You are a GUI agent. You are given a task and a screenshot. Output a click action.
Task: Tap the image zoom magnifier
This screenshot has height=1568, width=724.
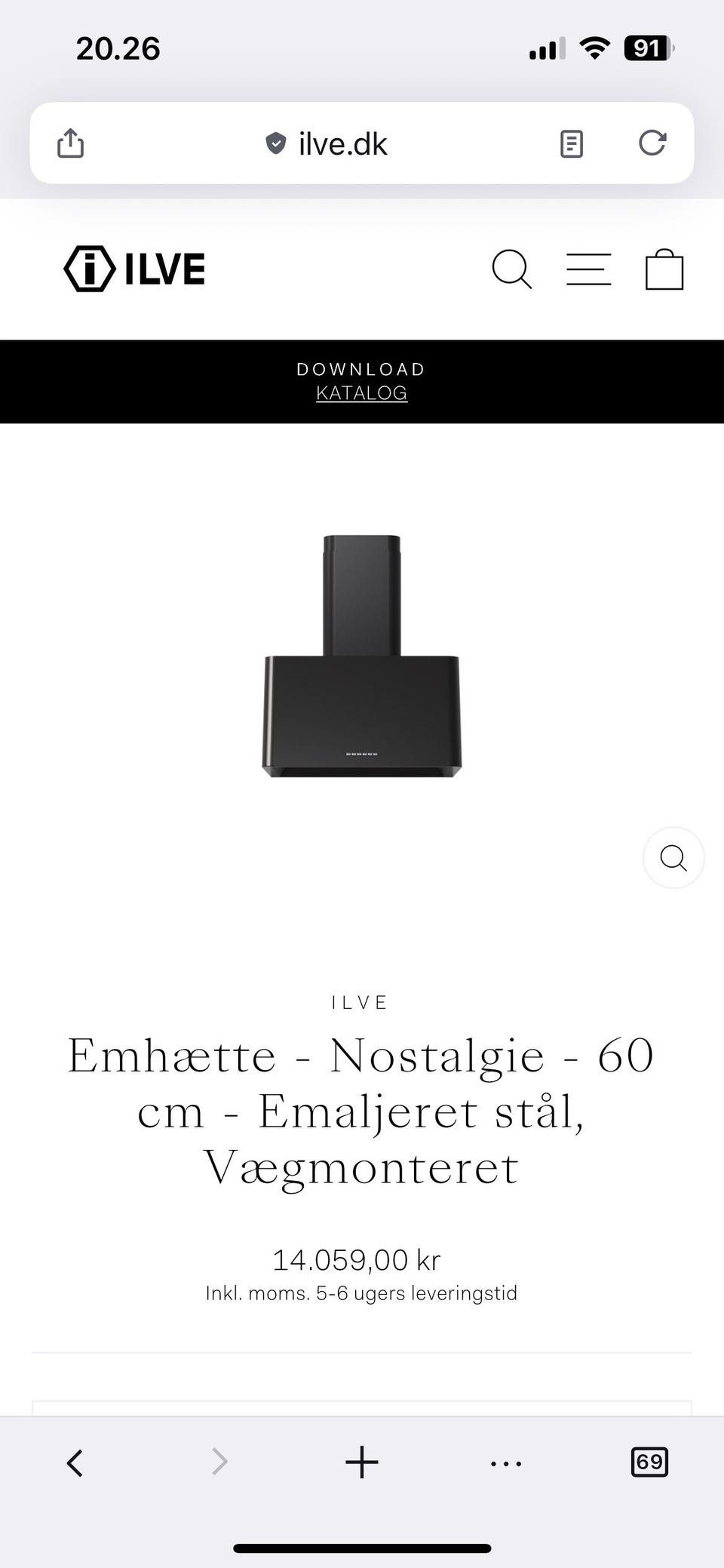pos(673,857)
